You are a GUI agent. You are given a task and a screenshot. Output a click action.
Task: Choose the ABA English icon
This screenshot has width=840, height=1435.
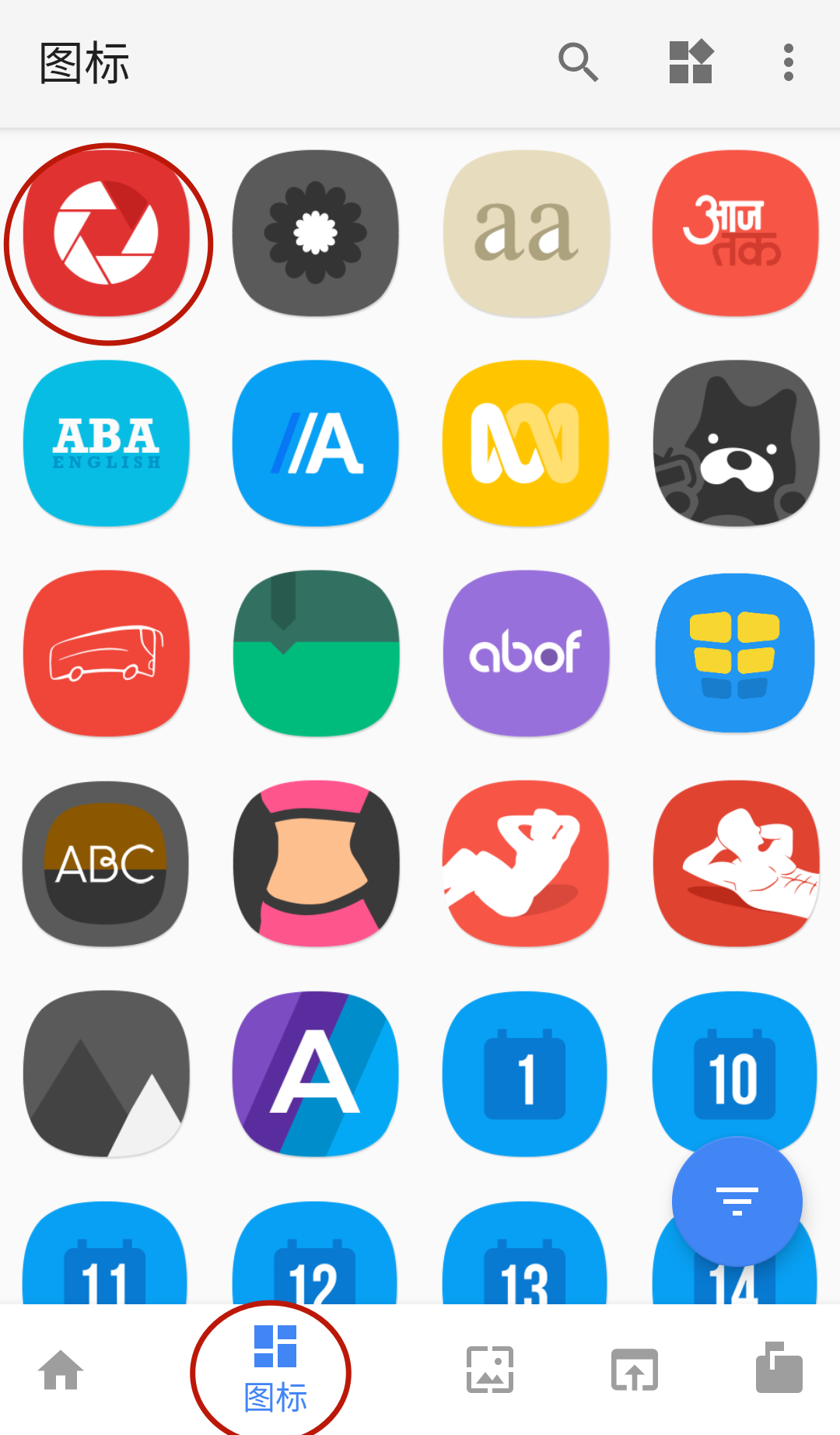107,444
